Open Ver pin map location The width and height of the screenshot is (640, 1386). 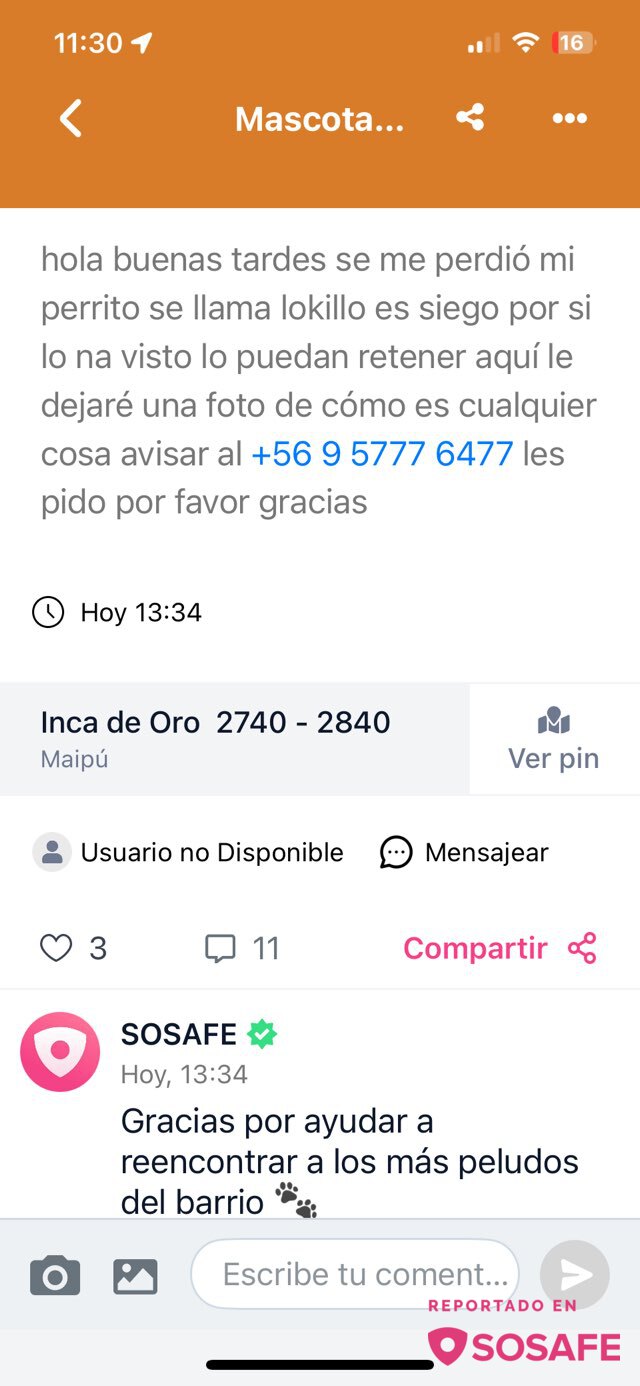[x=553, y=739]
